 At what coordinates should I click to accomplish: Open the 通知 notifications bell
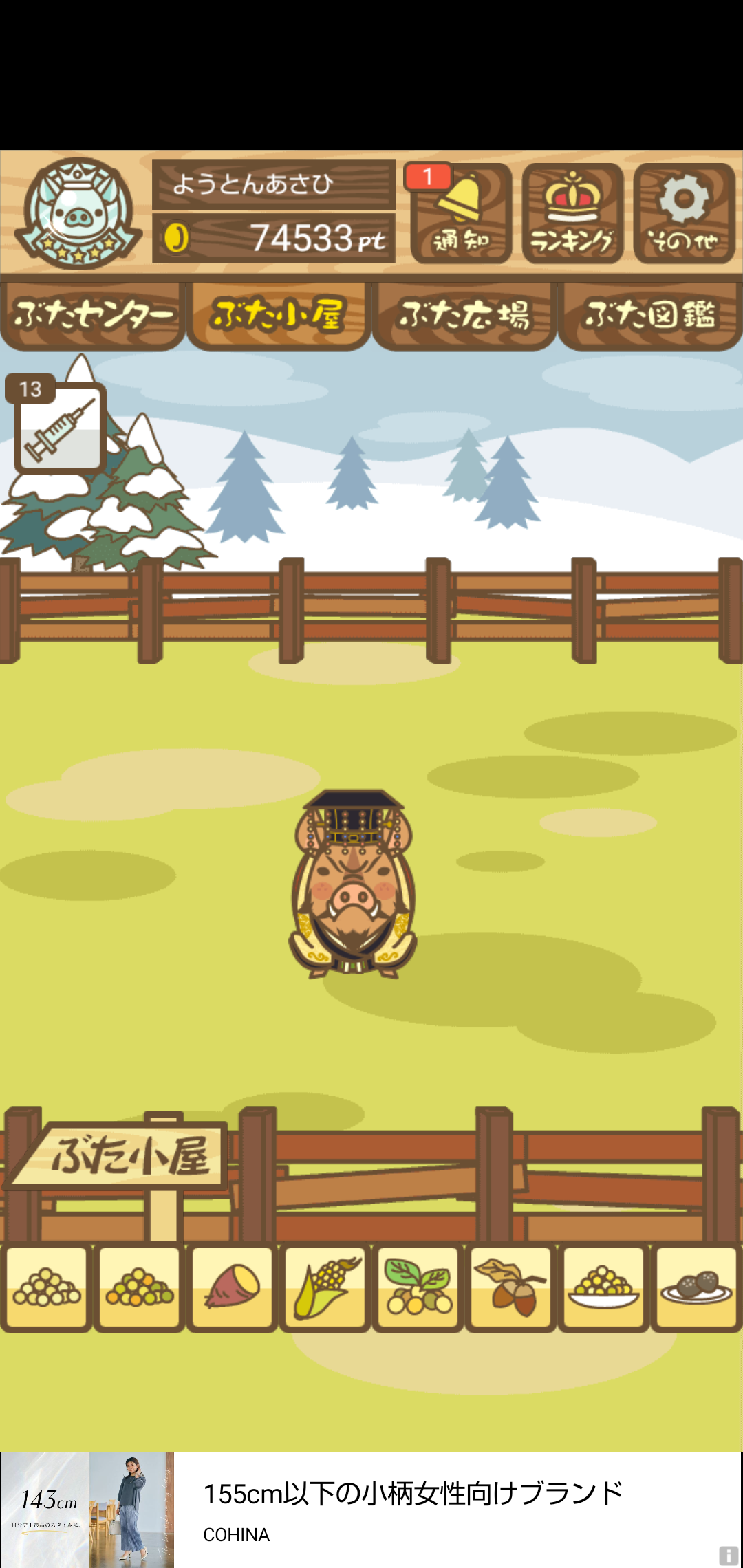[461, 213]
